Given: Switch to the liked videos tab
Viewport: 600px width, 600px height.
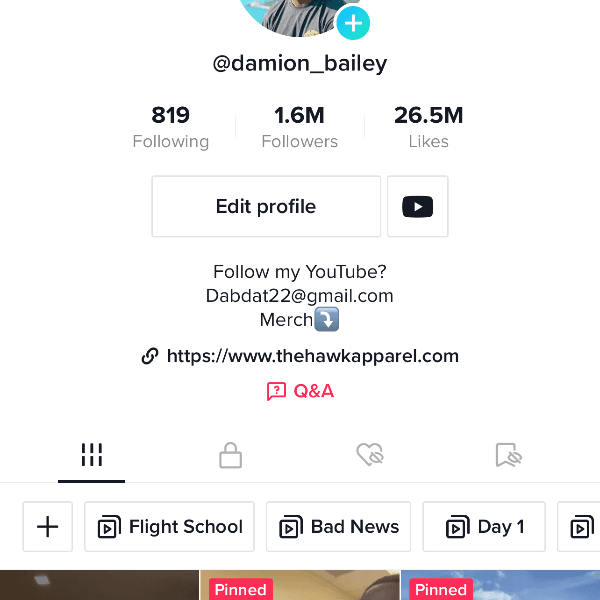Looking at the screenshot, I should pos(370,456).
